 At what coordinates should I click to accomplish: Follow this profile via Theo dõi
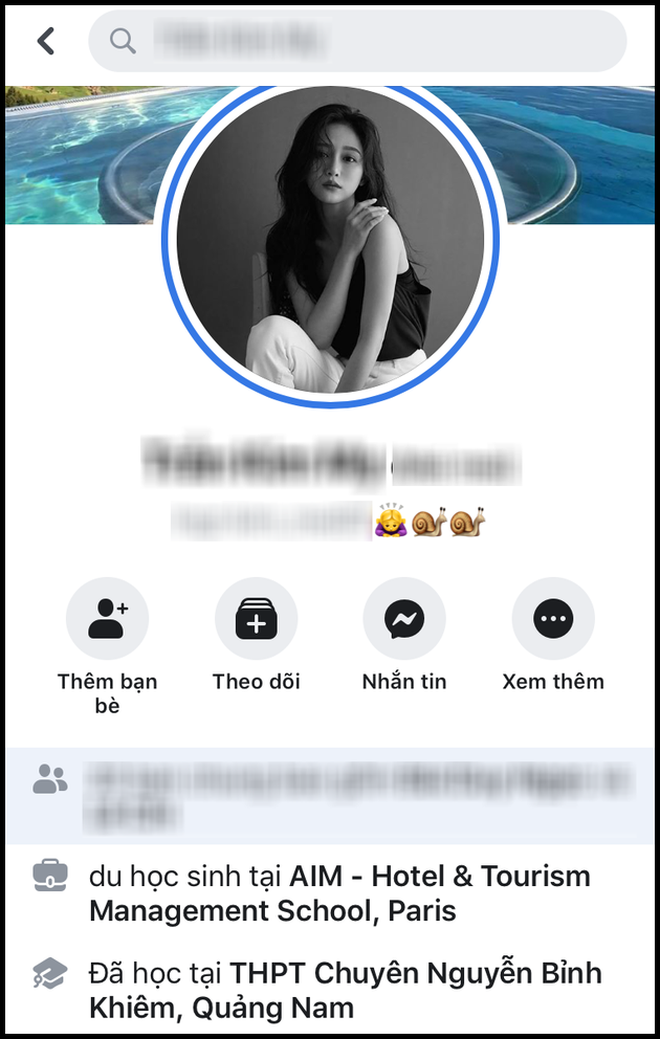pyautogui.click(x=256, y=620)
